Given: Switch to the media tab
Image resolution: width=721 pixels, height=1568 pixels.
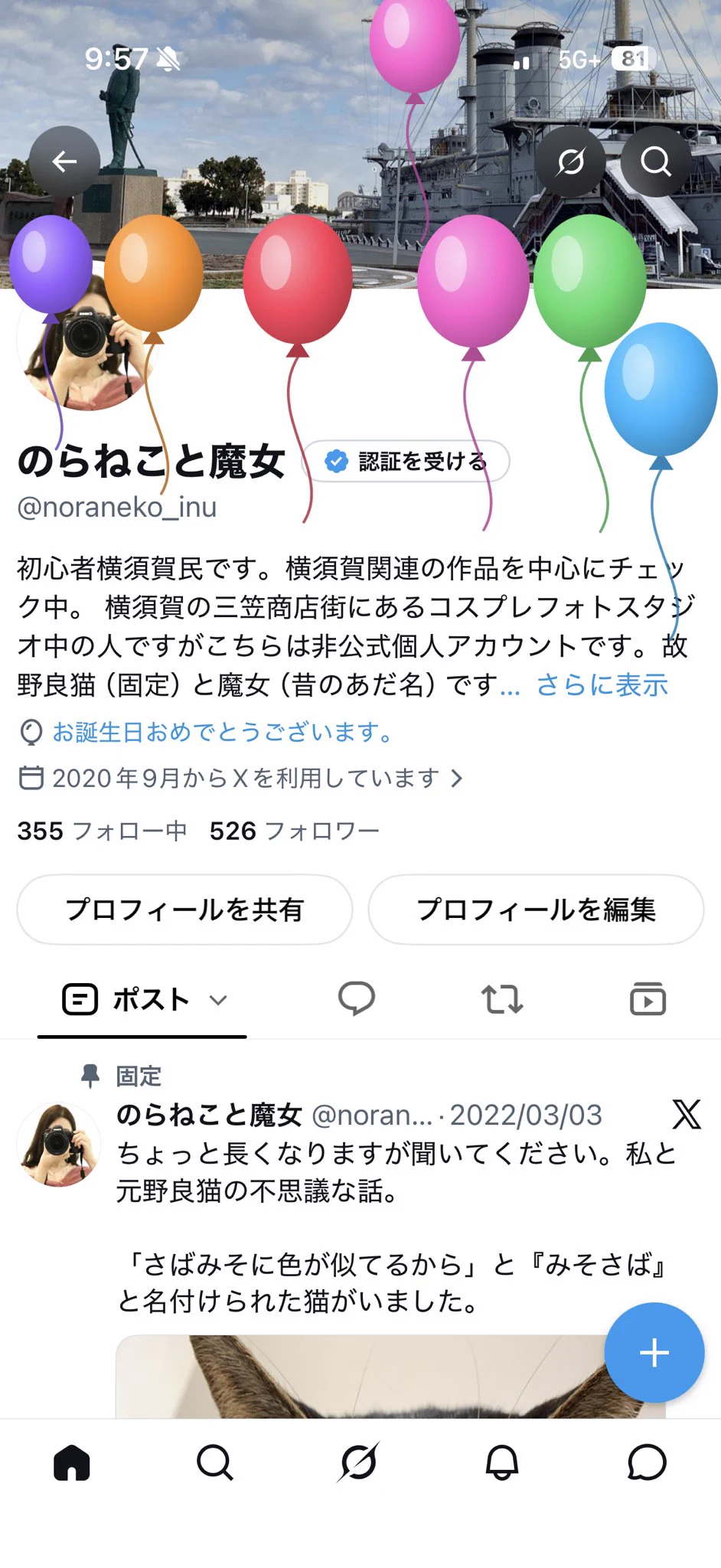Looking at the screenshot, I should 648,999.
